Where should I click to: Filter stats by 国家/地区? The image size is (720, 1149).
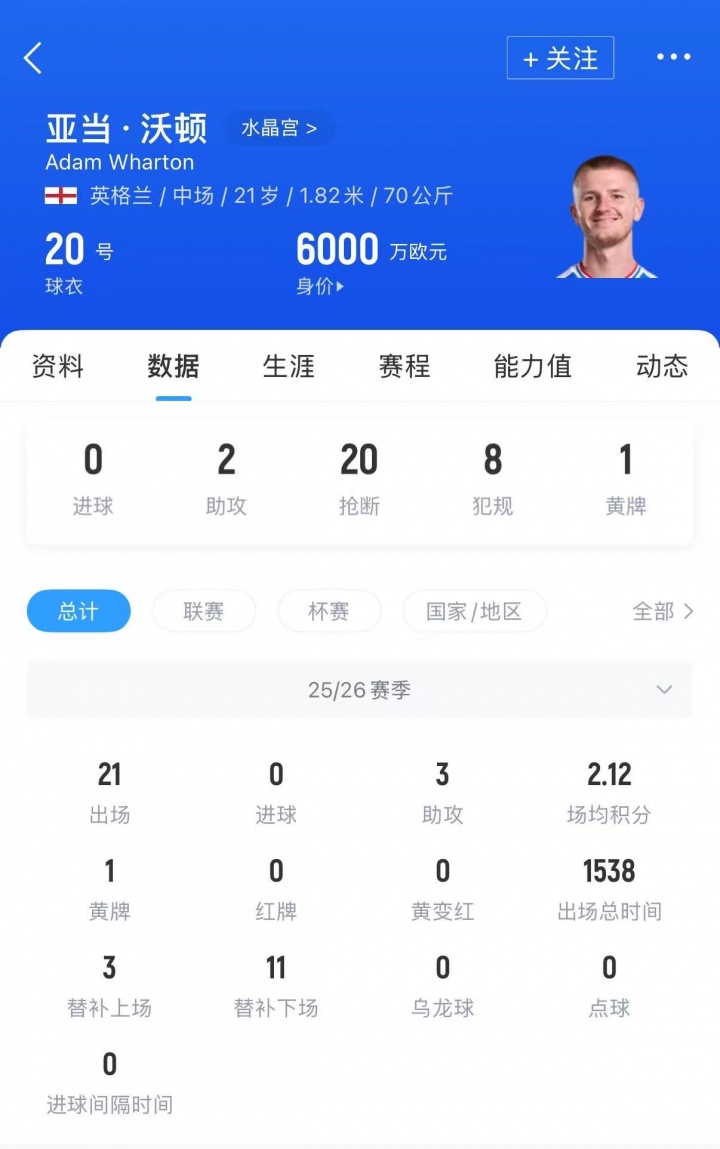[x=474, y=611]
